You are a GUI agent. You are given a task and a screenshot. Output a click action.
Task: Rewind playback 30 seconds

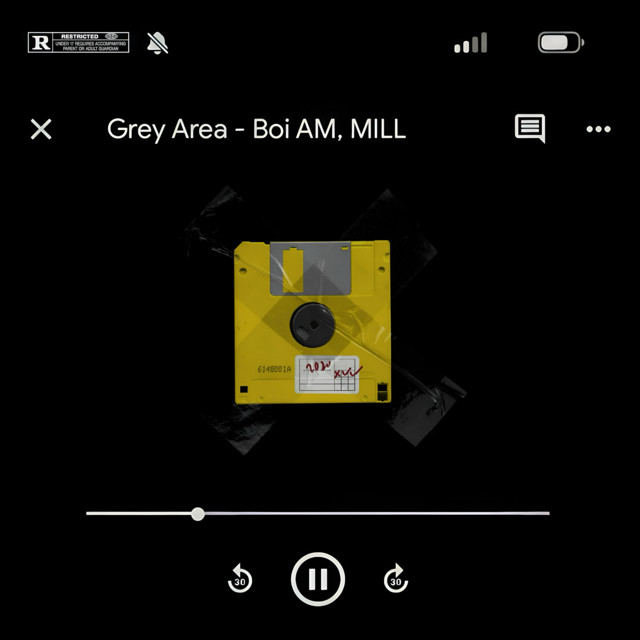tap(240, 579)
